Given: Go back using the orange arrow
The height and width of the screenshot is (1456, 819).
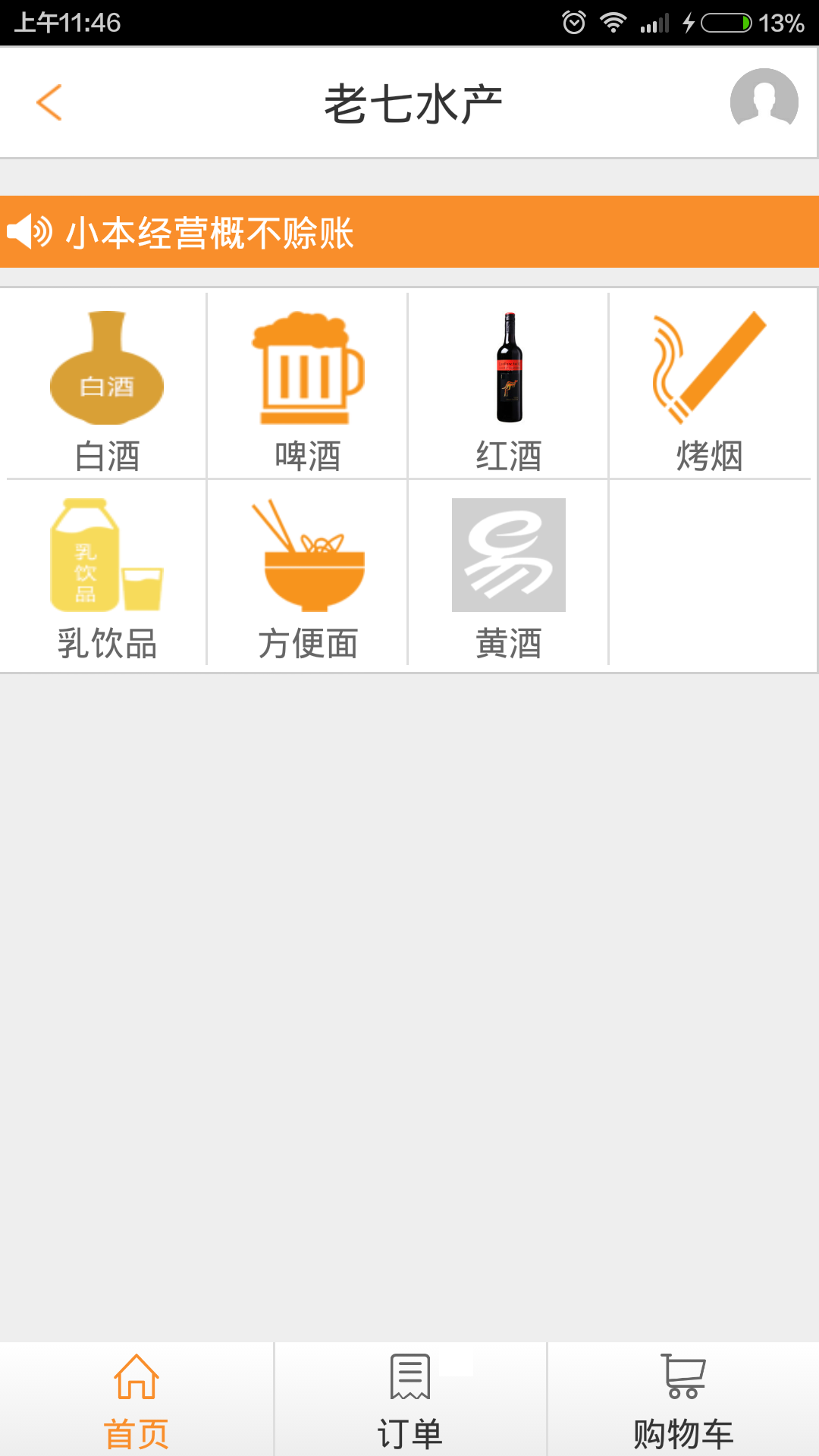Looking at the screenshot, I should pos(49,102).
